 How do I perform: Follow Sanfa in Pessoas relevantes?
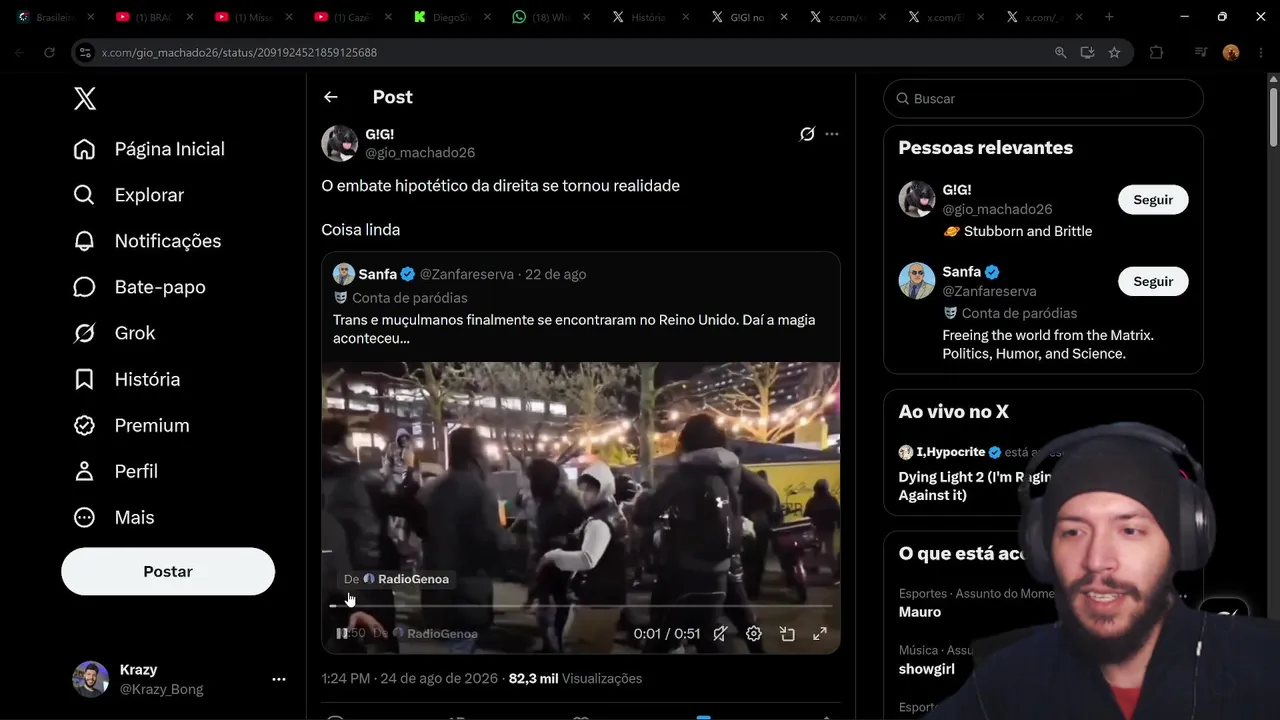[x=1153, y=282]
